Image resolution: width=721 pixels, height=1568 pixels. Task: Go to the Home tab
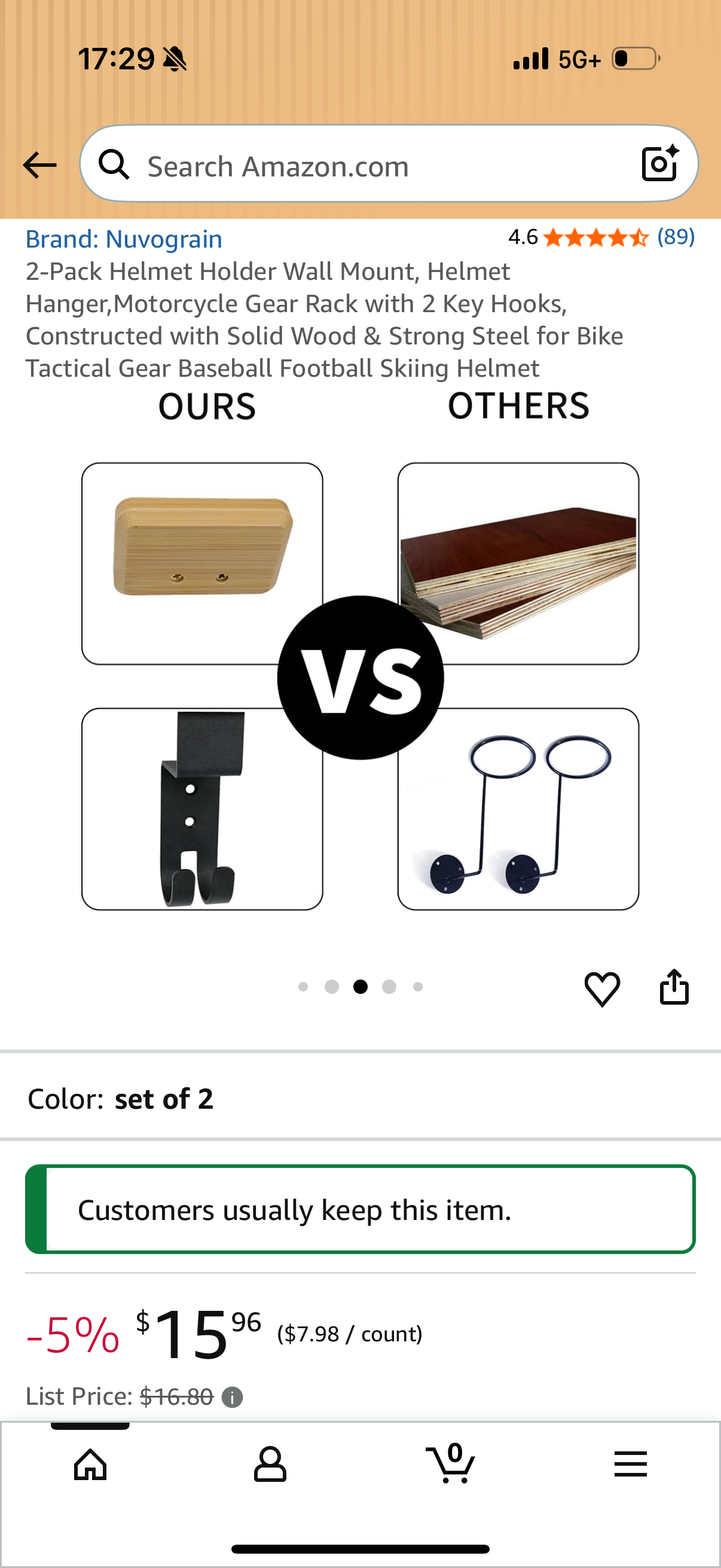[x=91, y=1463]
